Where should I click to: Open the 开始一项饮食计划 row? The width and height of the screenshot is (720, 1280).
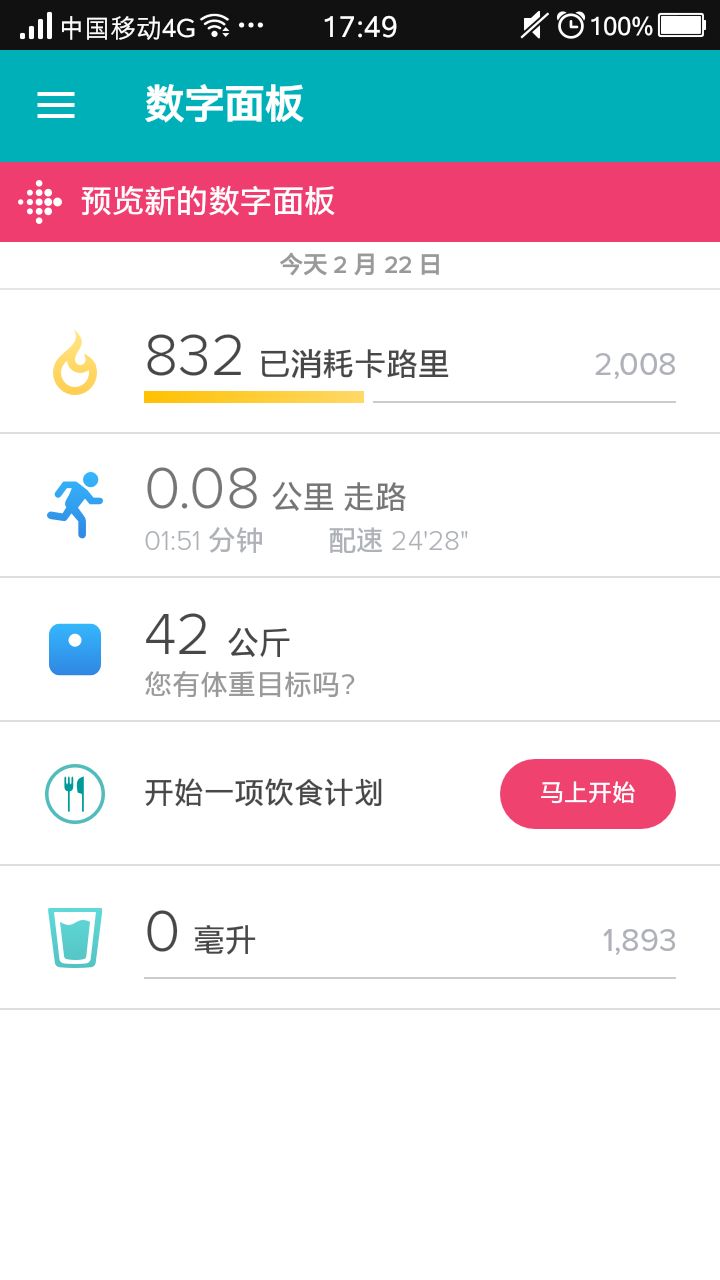tap(264, 794)
